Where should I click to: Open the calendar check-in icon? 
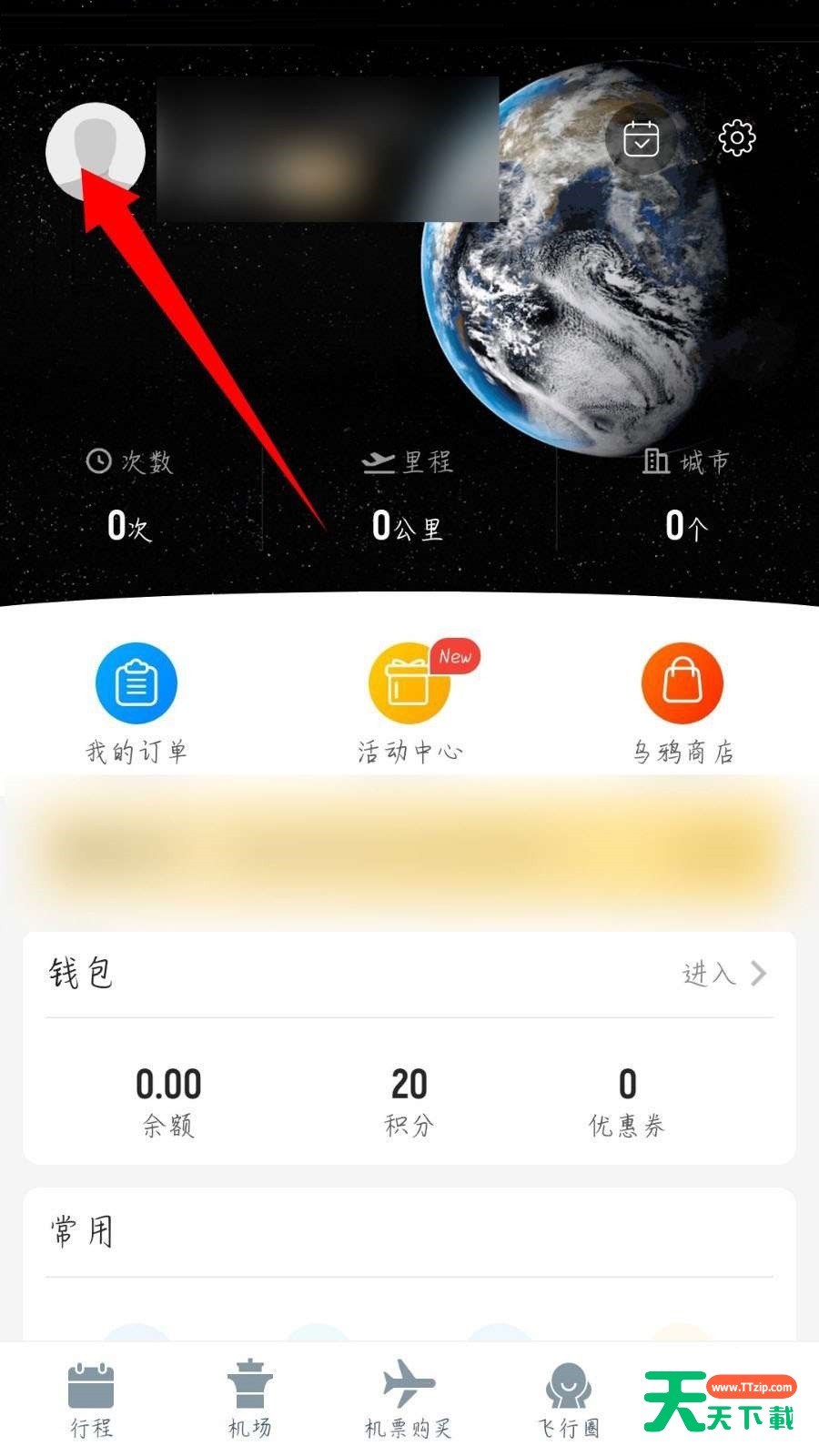[x=642, y=139]
